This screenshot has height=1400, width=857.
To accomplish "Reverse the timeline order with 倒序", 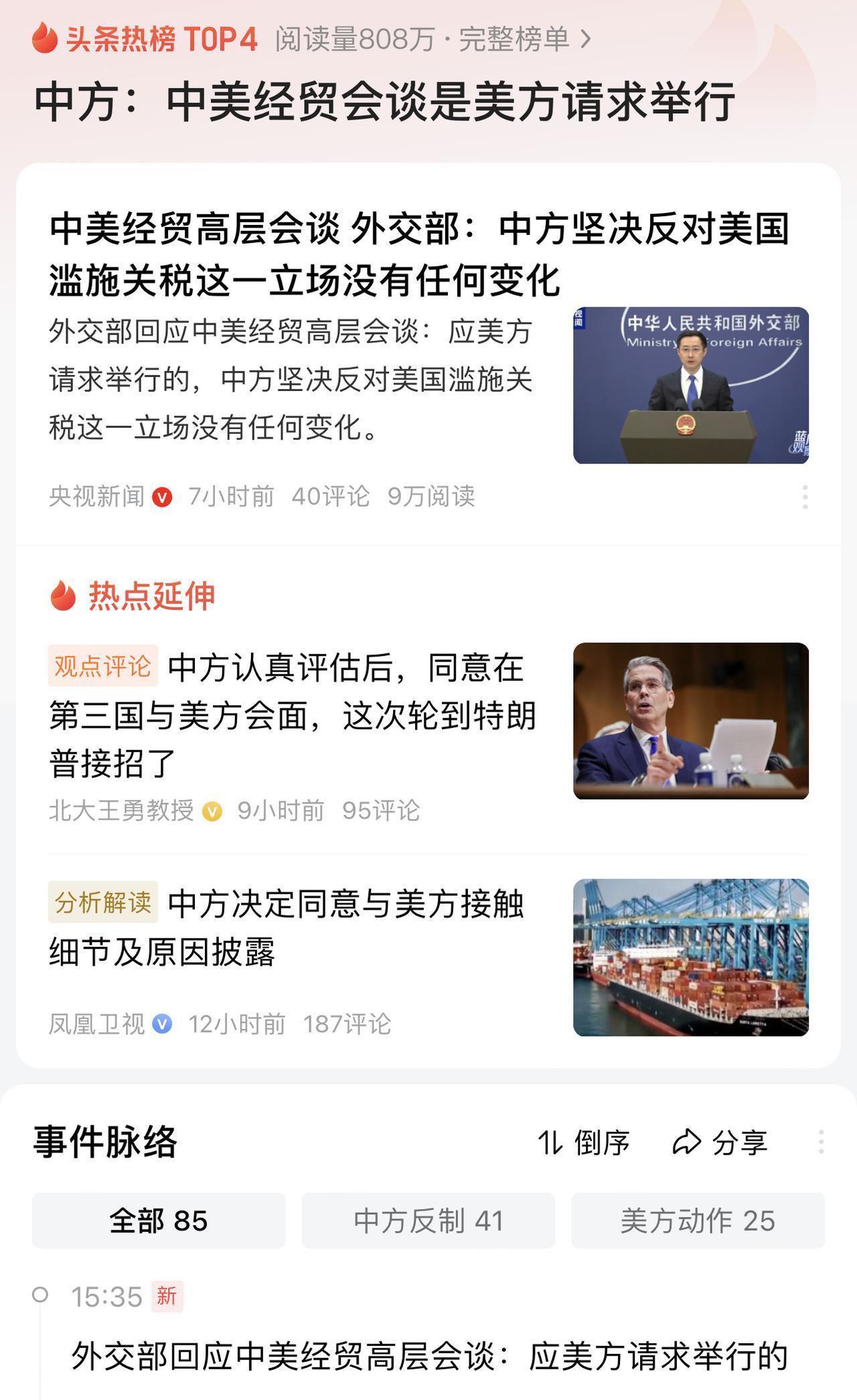I will click(585, 1143).
